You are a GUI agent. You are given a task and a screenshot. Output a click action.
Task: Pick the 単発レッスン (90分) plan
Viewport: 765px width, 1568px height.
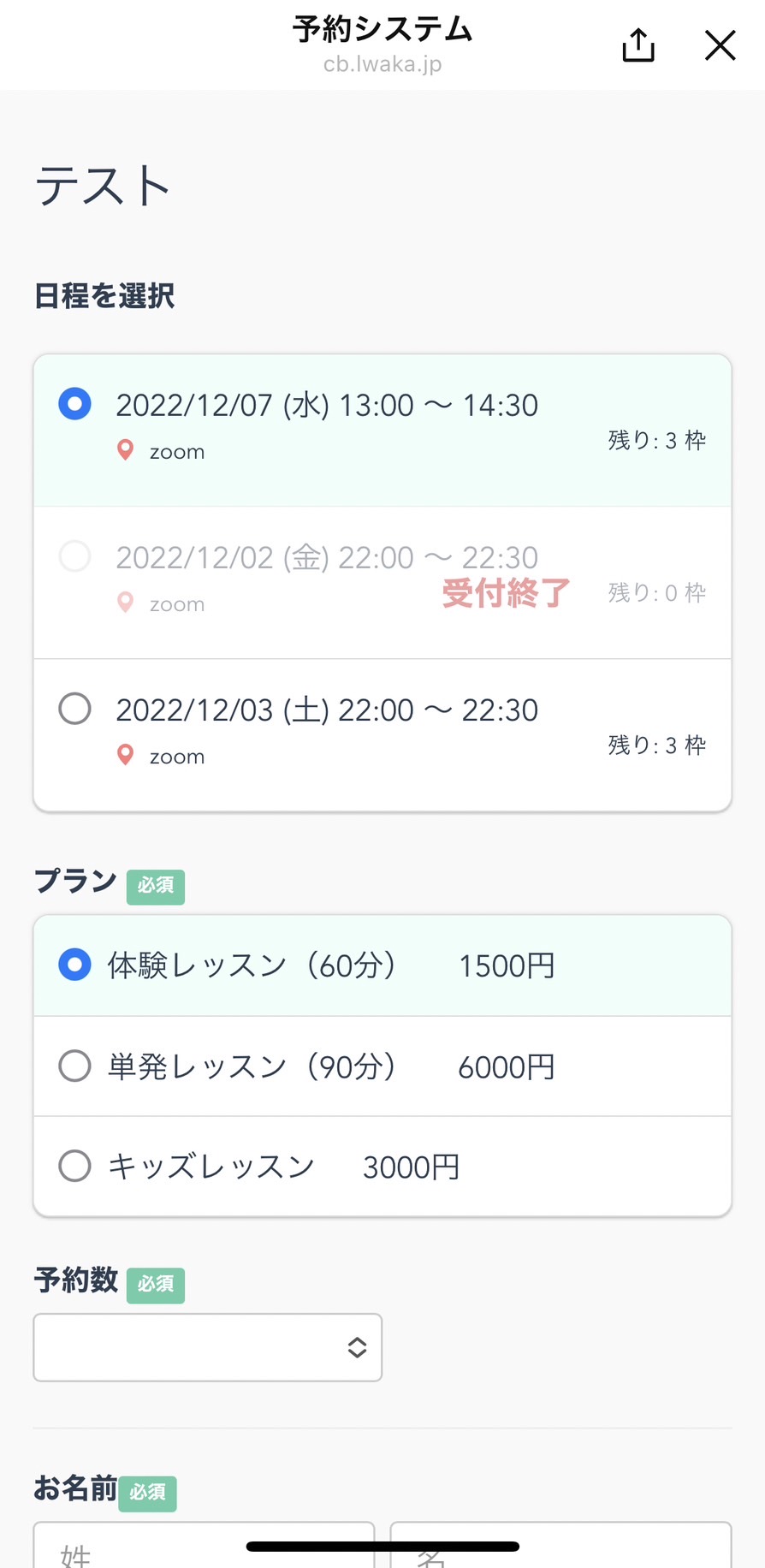click(x=382, y=1066)
